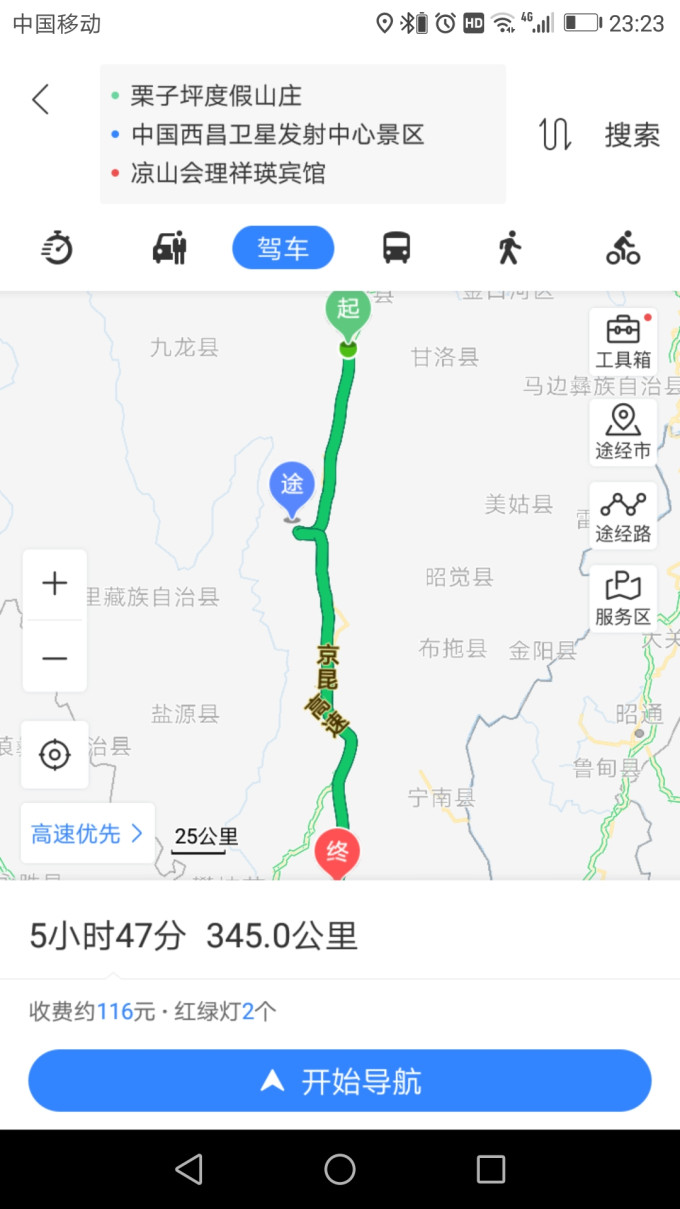
Task: Go to the system home screen
Action: (340, 1169)
